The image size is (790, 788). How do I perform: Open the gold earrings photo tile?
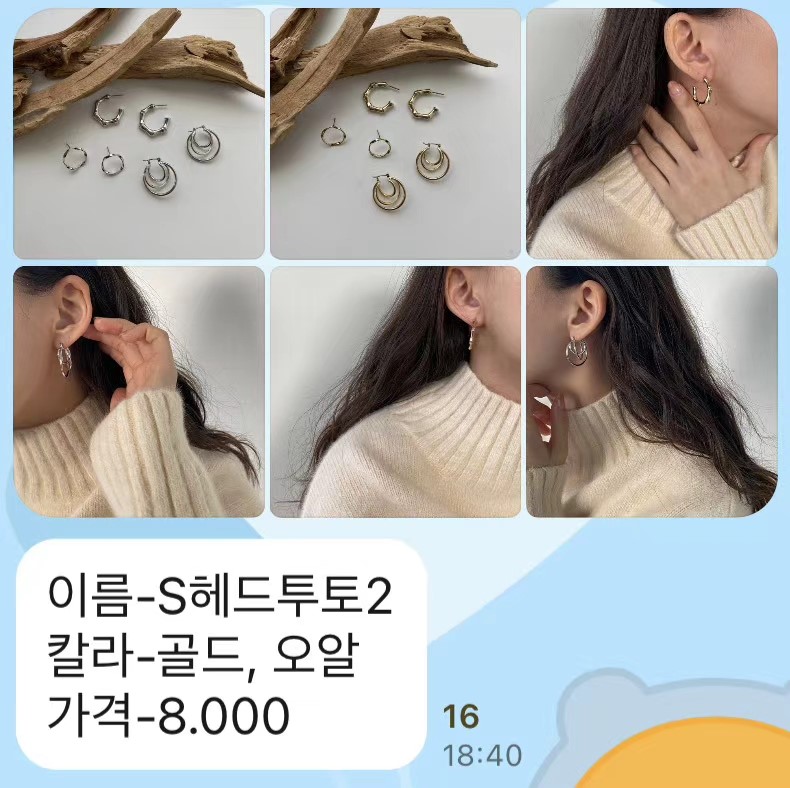point(395,134)
